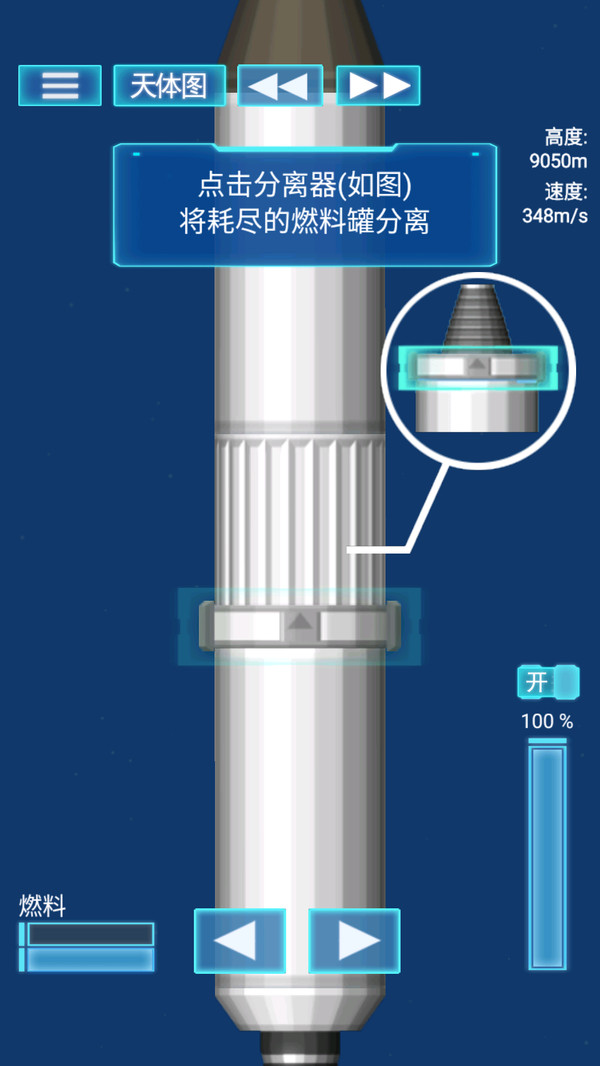Adjust the throttle bar showing 100 %
The image size is (600, 1066).
click(x=547, y=854)
